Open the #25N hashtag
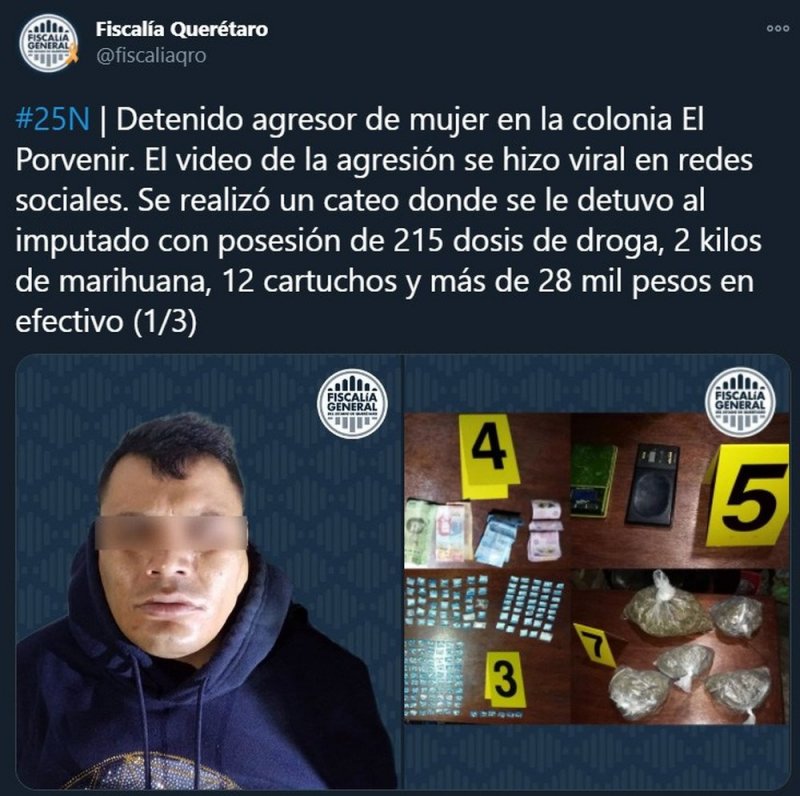The width and height of the screenshot is (800, 796). [54, 119]
